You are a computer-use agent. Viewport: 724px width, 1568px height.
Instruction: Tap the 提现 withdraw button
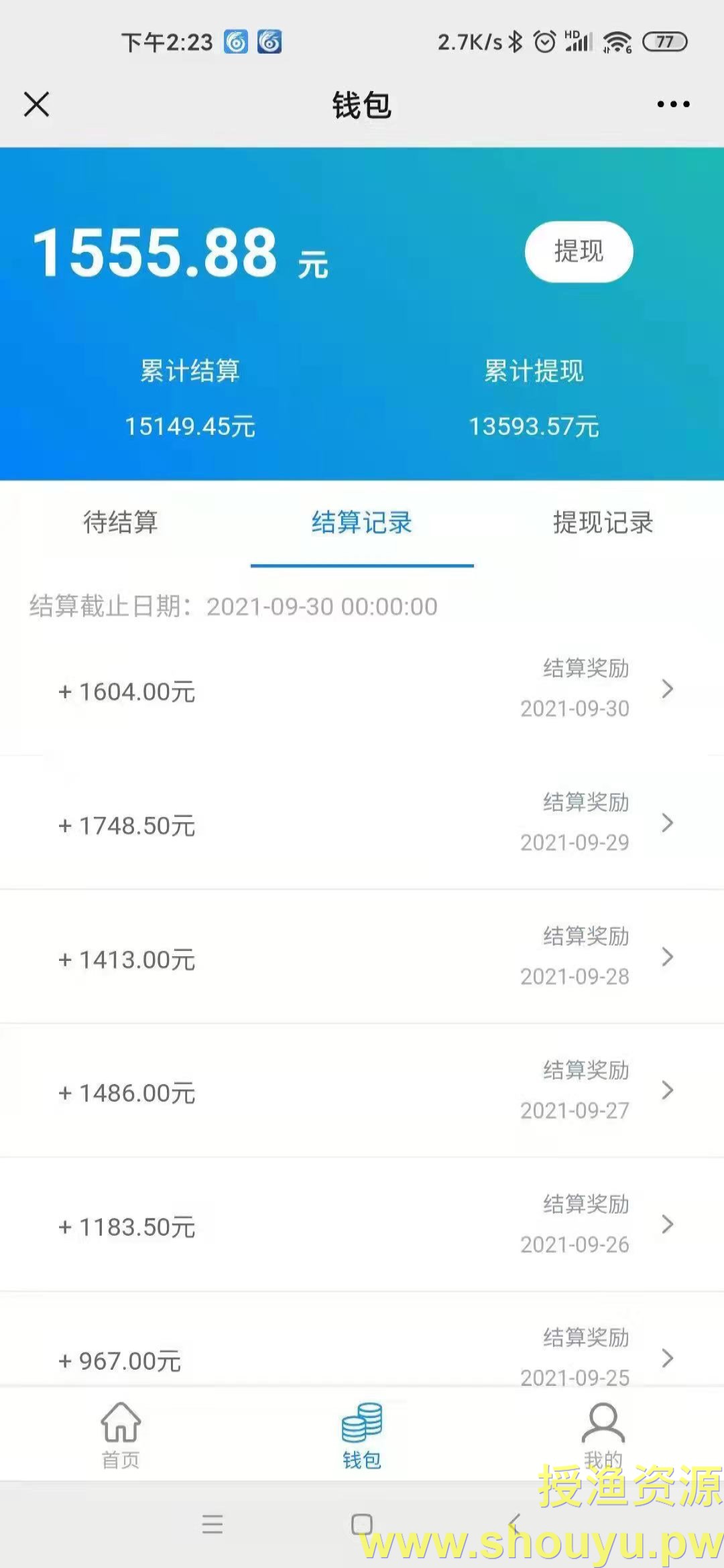[x=579, y=252]
